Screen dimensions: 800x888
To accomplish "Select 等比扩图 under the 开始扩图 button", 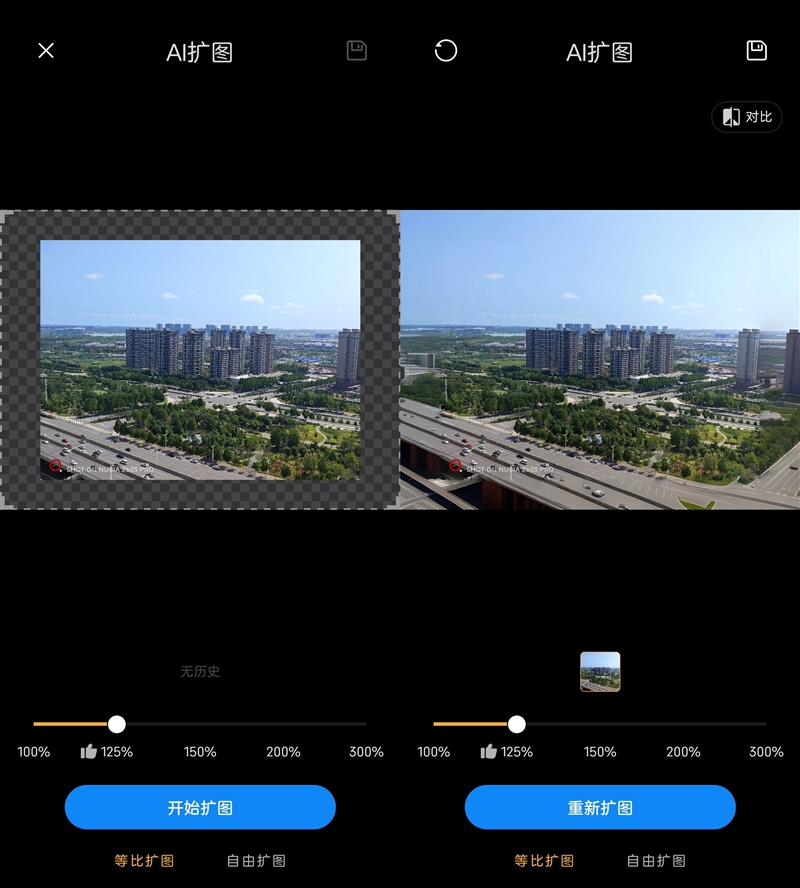I will pyautogui.click(x=144, y=861).
